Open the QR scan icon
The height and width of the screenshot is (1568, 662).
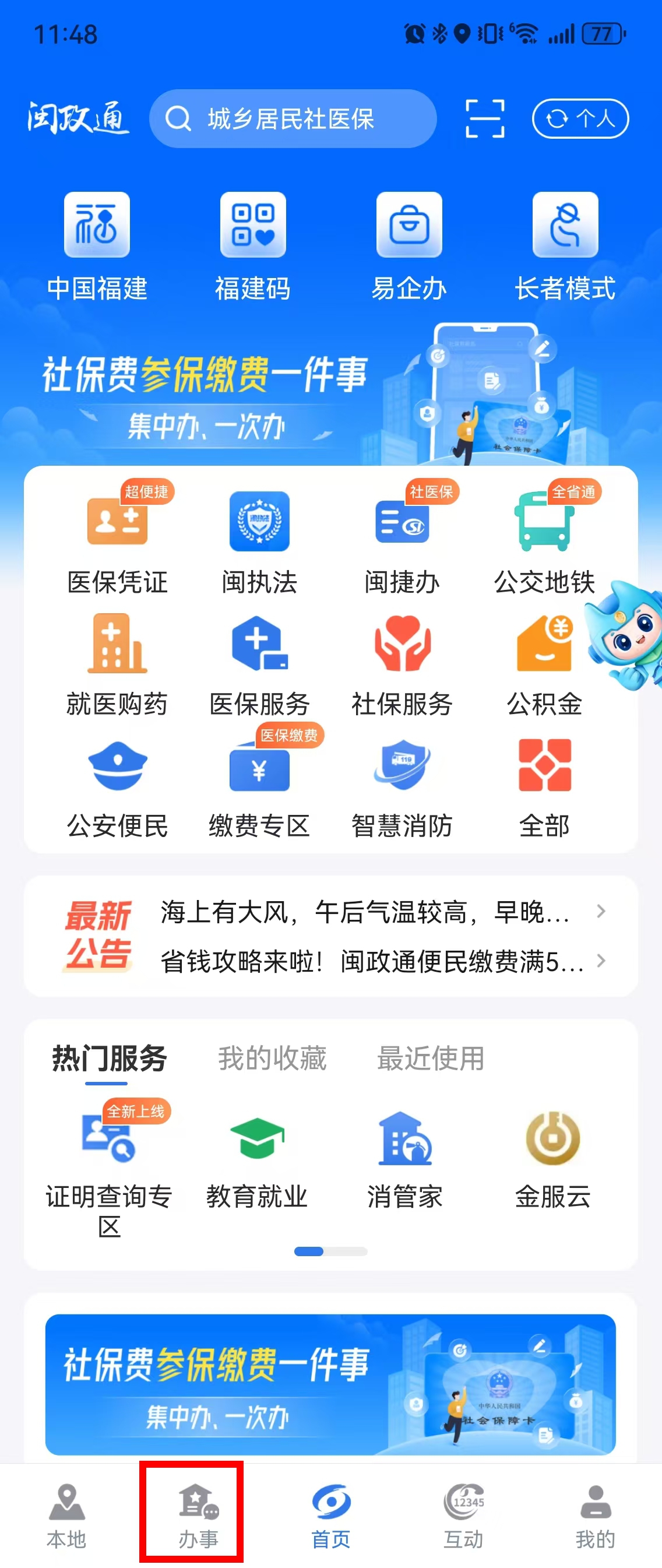(x=484, y=119)
